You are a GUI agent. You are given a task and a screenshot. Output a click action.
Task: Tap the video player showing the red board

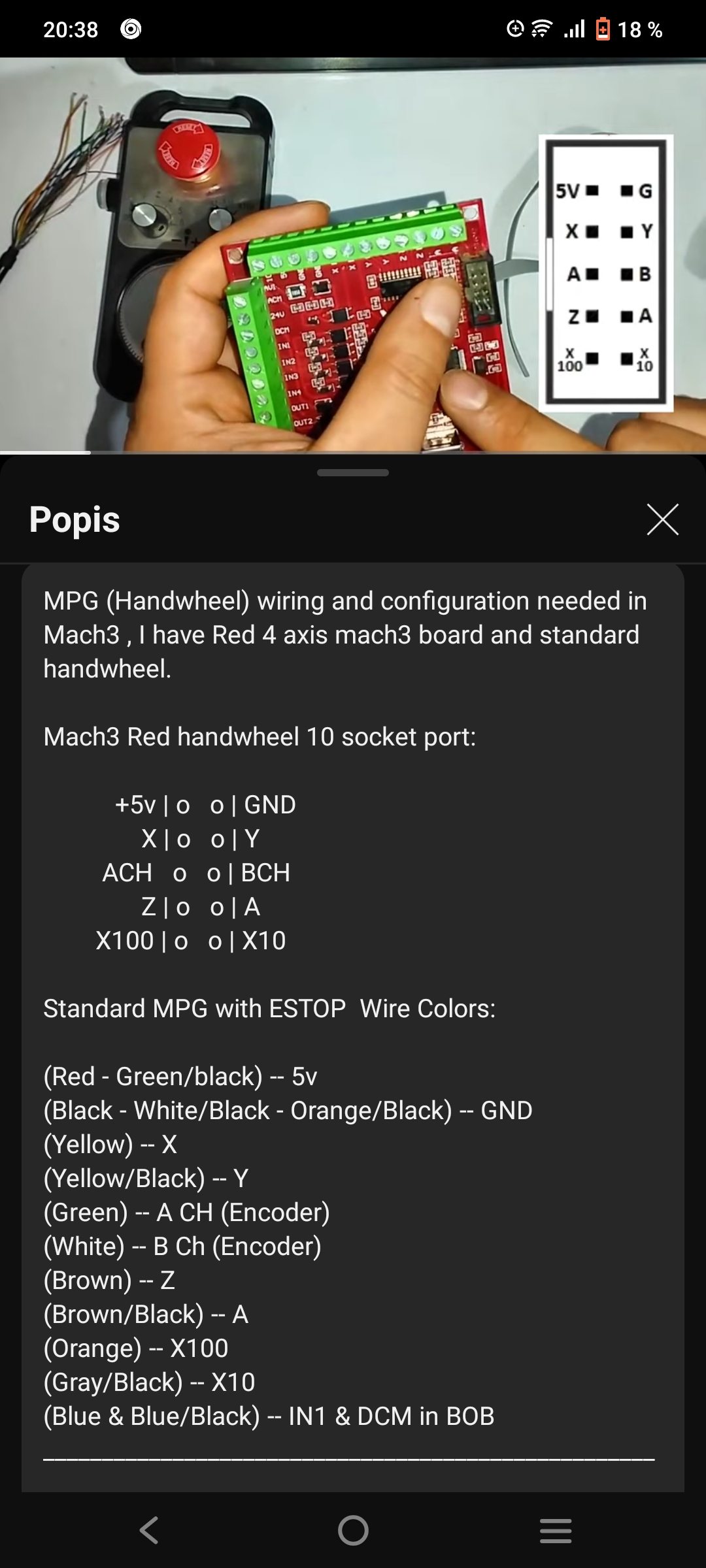click(x=353, y=255)
